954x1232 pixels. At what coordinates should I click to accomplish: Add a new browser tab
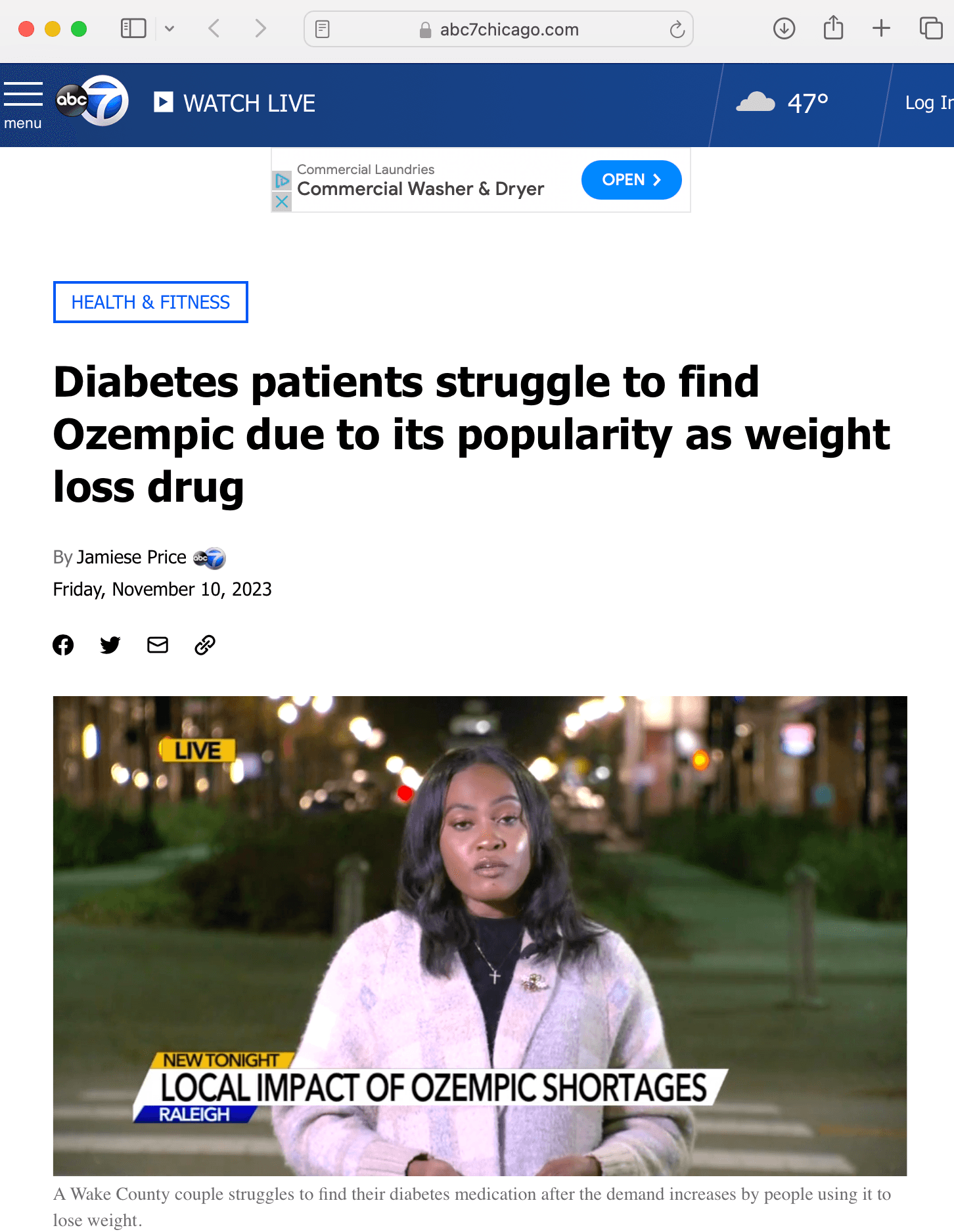tap(881, 28)
